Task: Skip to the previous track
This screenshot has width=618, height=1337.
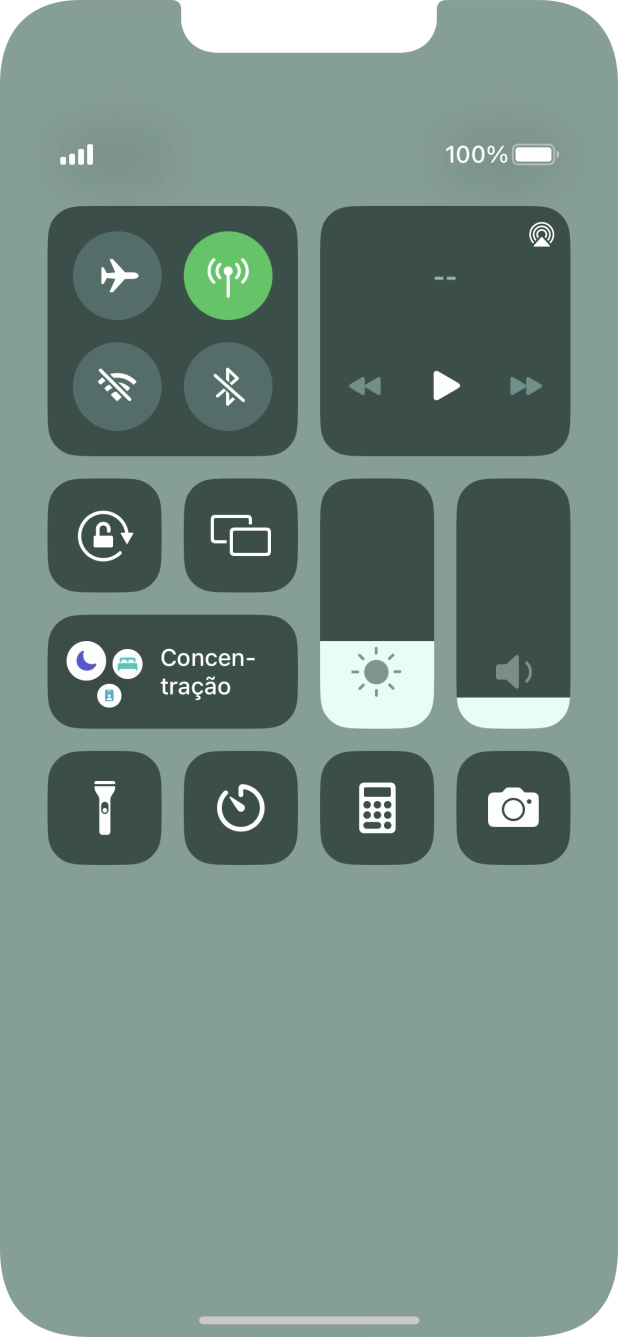Action: (365, 386)
